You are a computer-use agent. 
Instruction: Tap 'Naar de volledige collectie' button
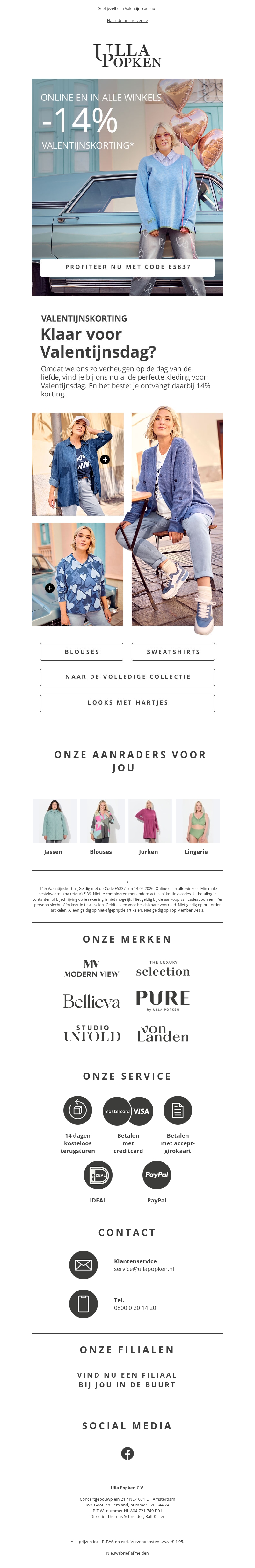tap(127, 677)
